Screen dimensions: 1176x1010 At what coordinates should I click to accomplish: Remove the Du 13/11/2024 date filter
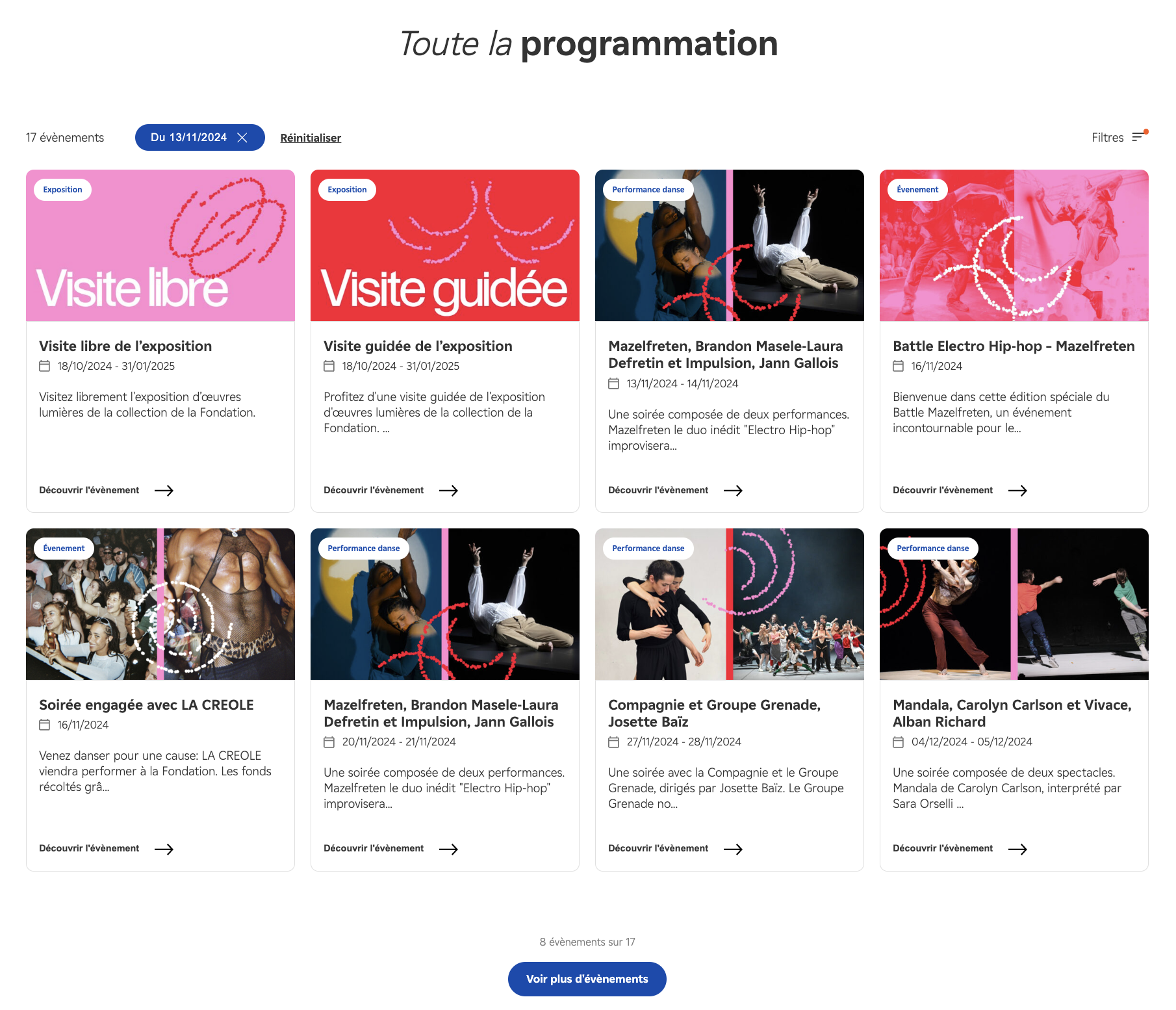242,138
